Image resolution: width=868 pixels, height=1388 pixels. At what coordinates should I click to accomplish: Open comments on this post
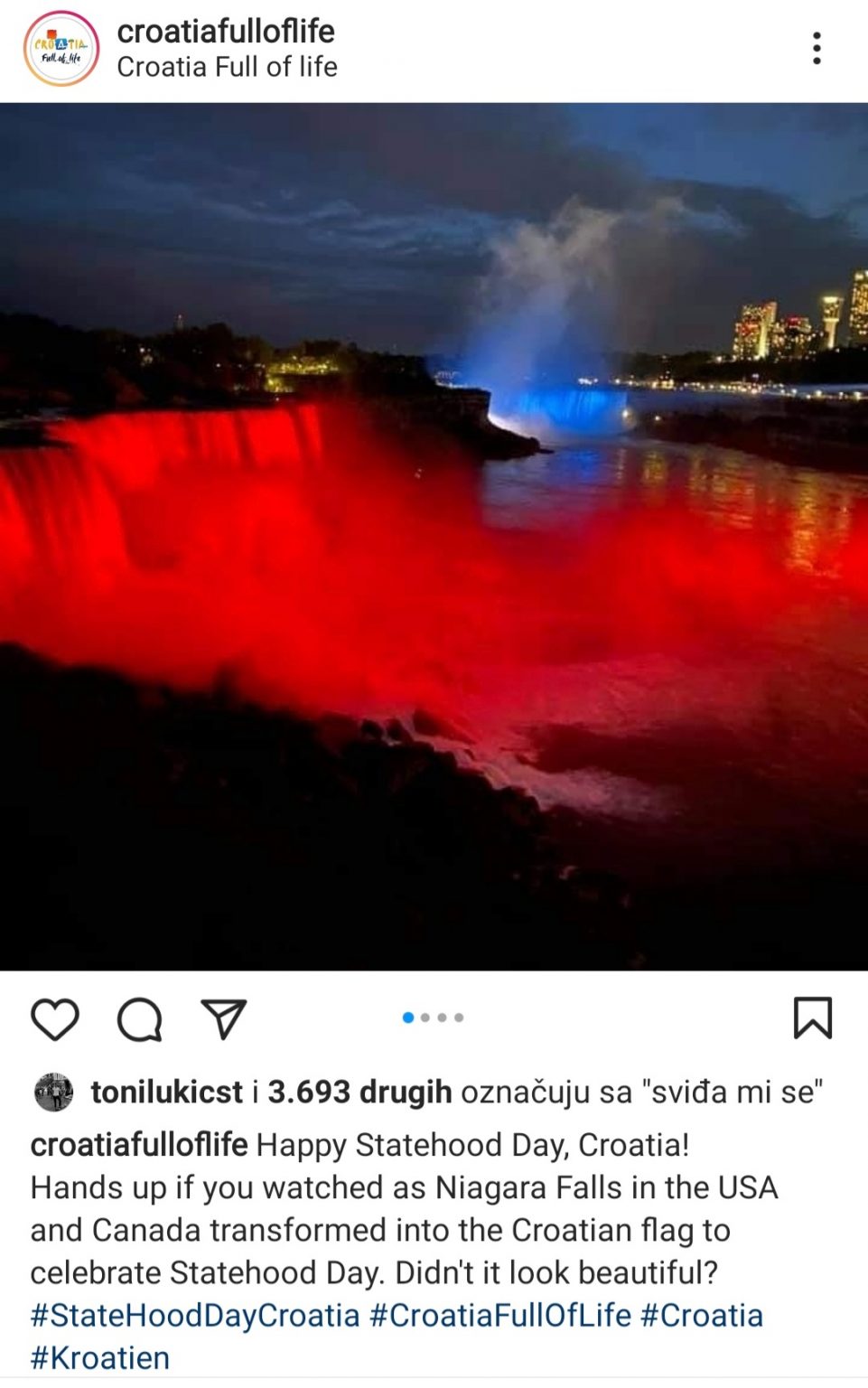140,1019
